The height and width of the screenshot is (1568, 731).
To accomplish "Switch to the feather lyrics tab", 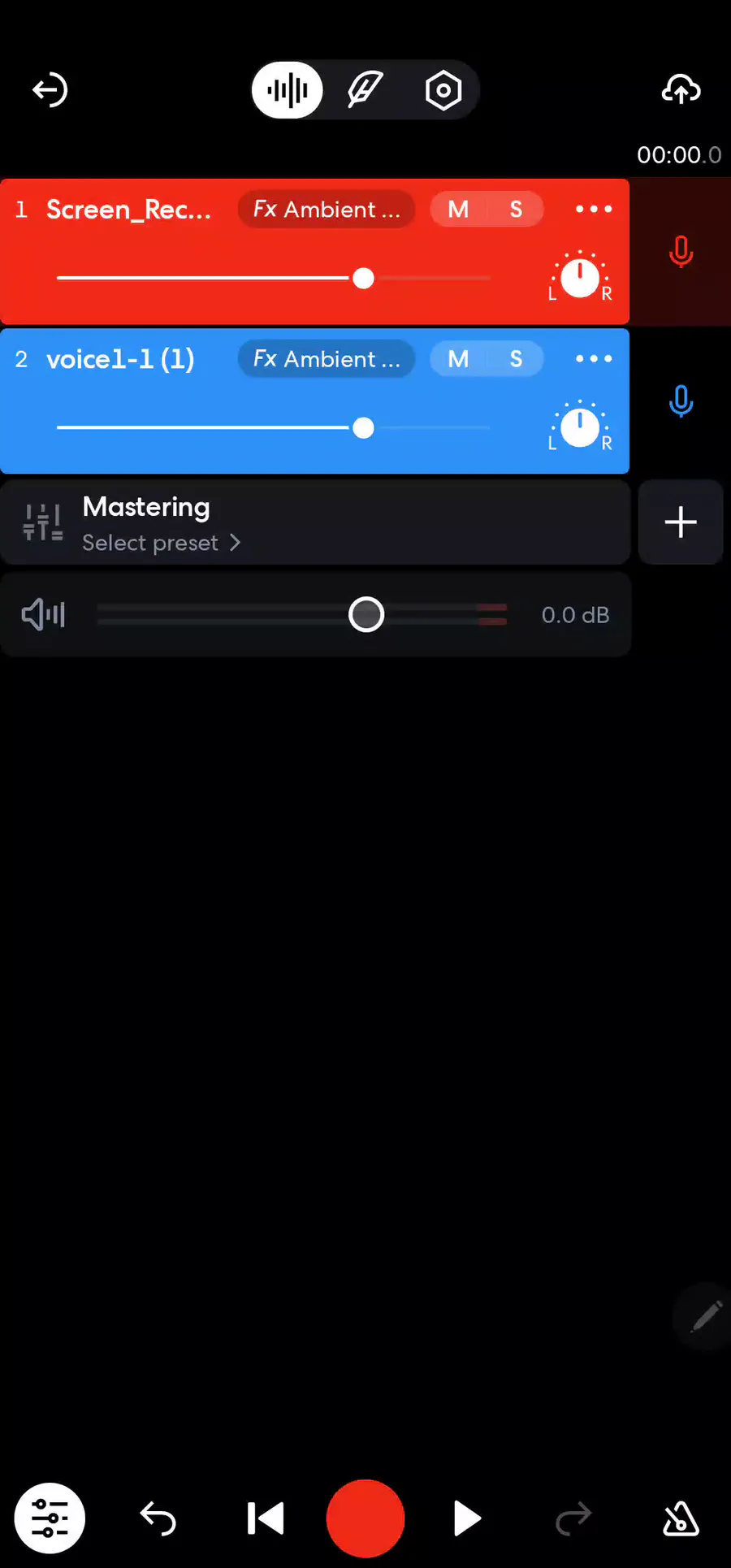I will click(x=365, y=90).
